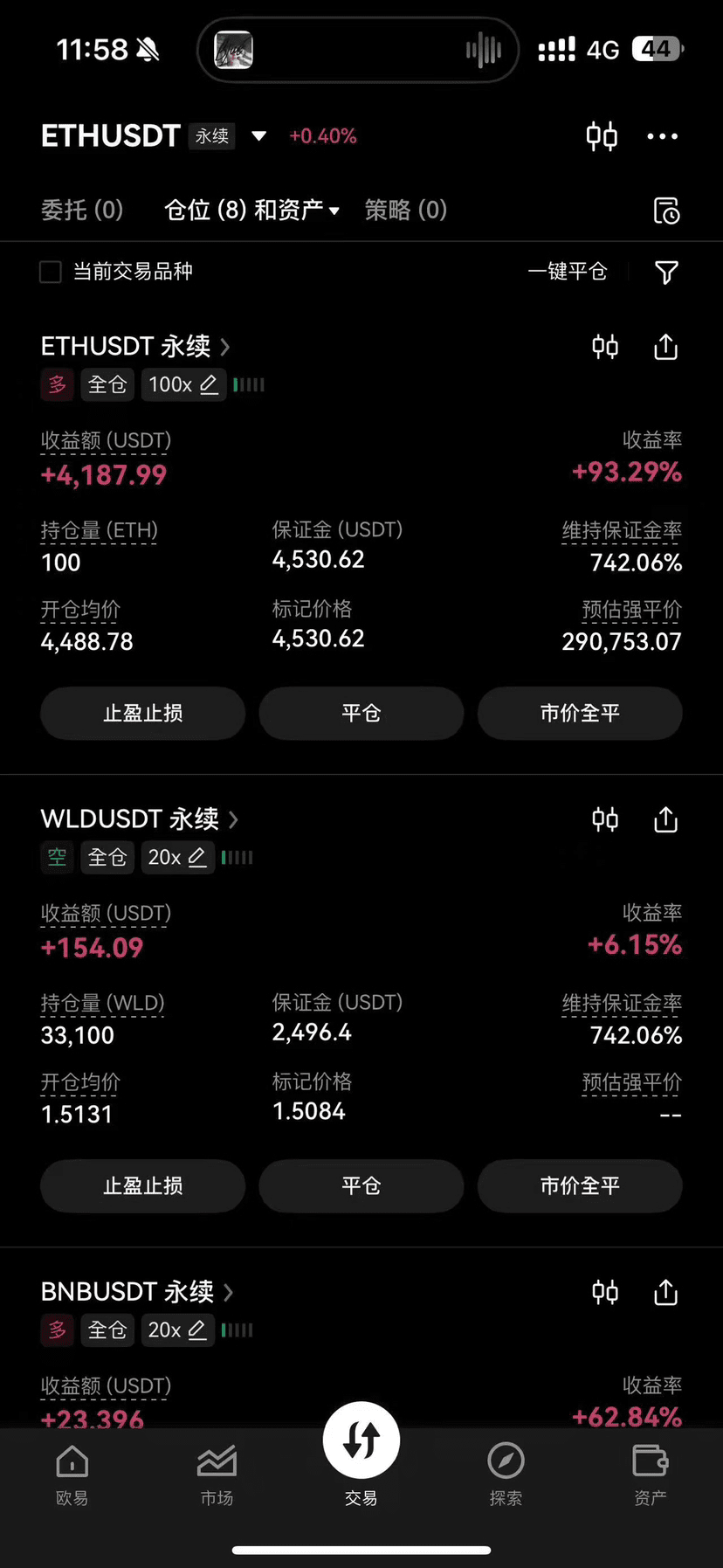Switch to the 资产 tab
This screenshot has height=1568, width=723.
click(x=650, y=1474)
